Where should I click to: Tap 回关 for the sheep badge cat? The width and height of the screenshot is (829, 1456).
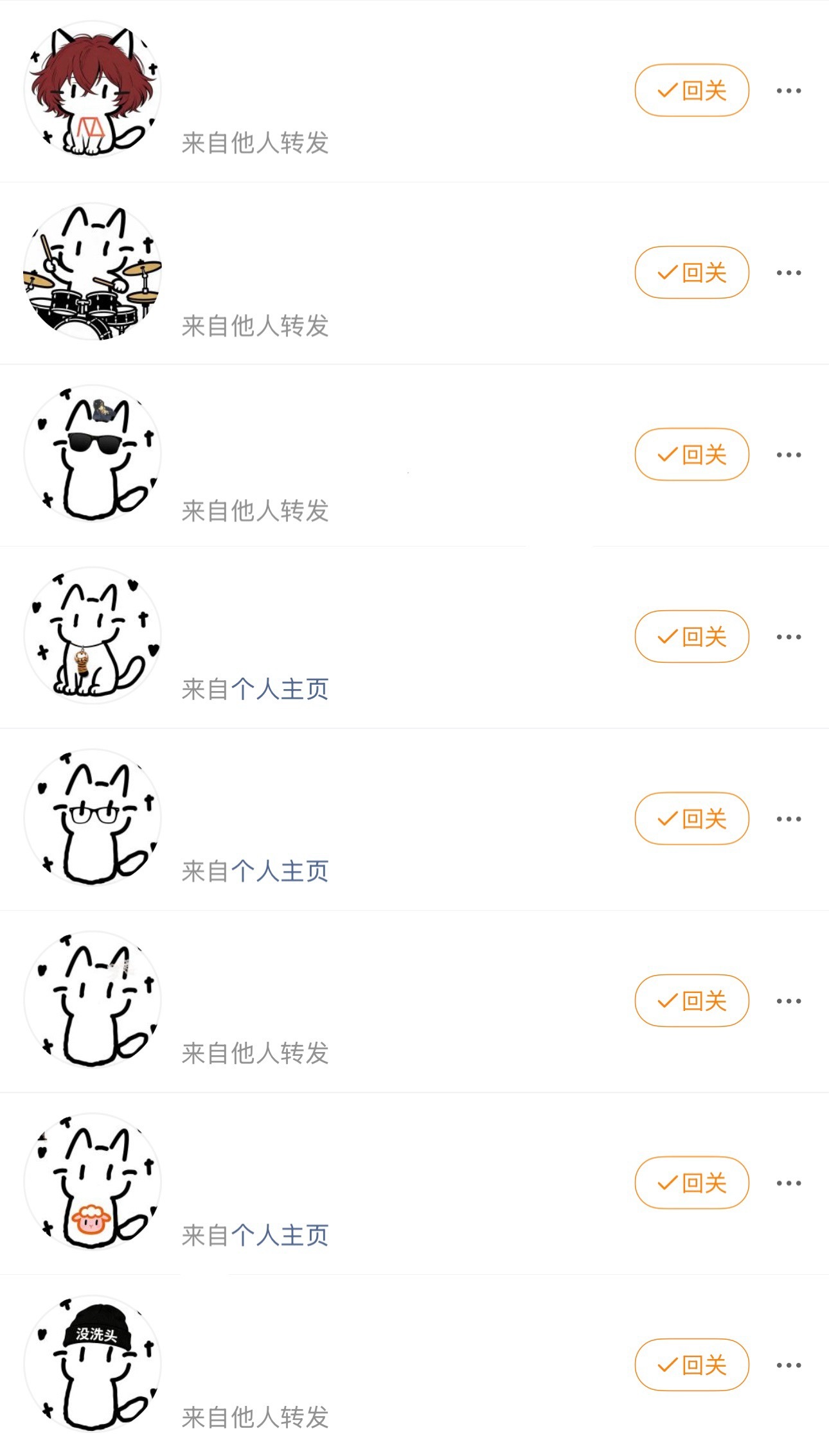tap(691, 1182)
